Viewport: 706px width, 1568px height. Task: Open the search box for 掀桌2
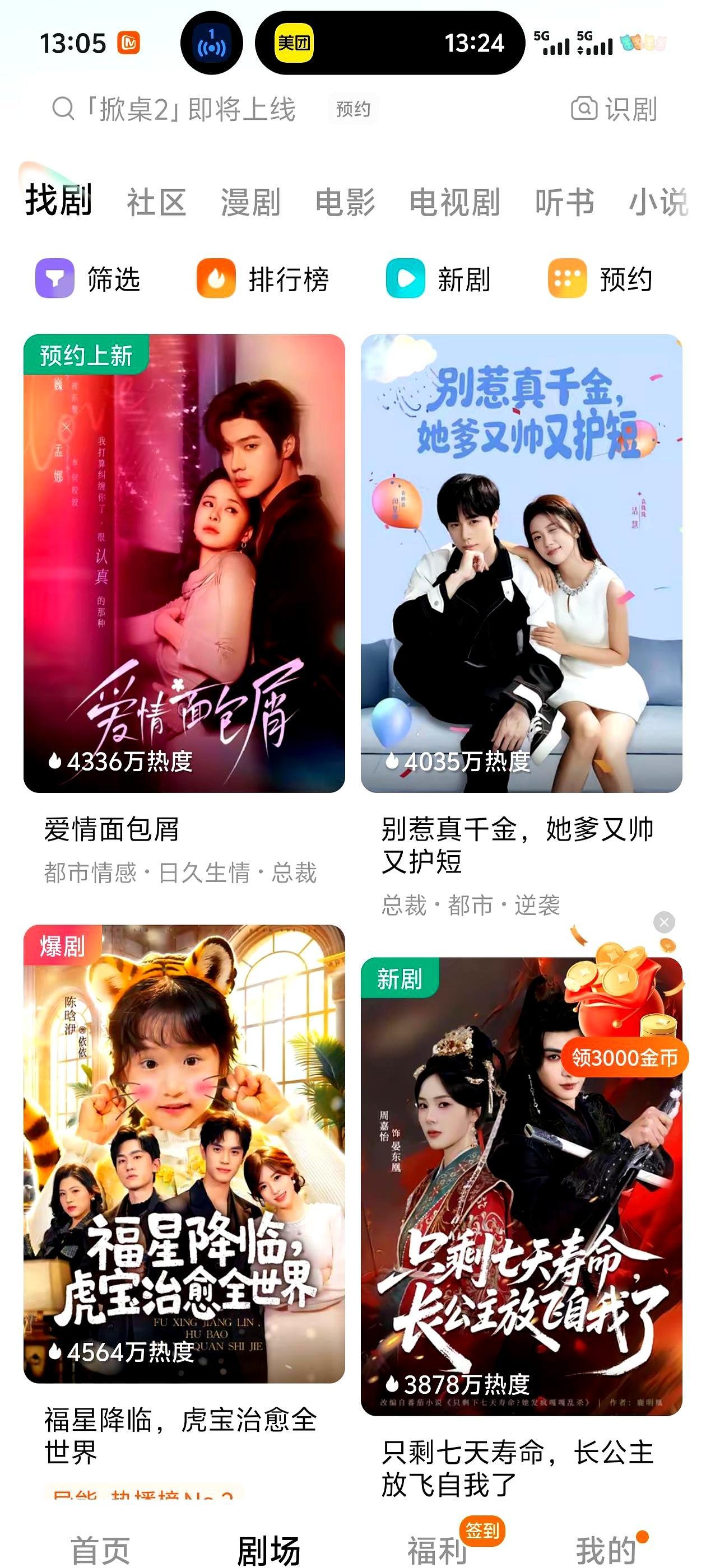click(189, 110)
